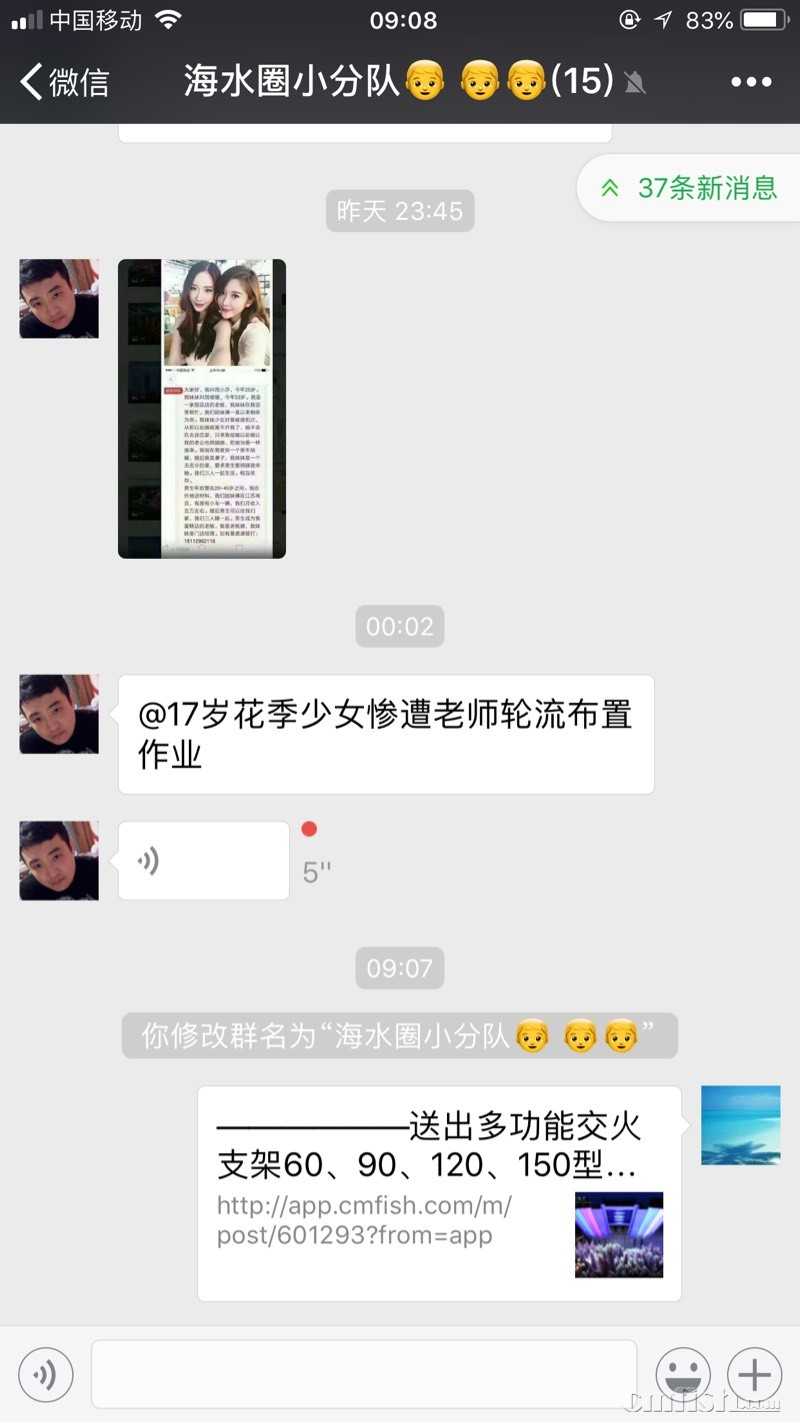The height and width of the screenshot is (1423, 800).
Task: Jump to the 37条新消息 unread messages
Action: tap(690, 188)
